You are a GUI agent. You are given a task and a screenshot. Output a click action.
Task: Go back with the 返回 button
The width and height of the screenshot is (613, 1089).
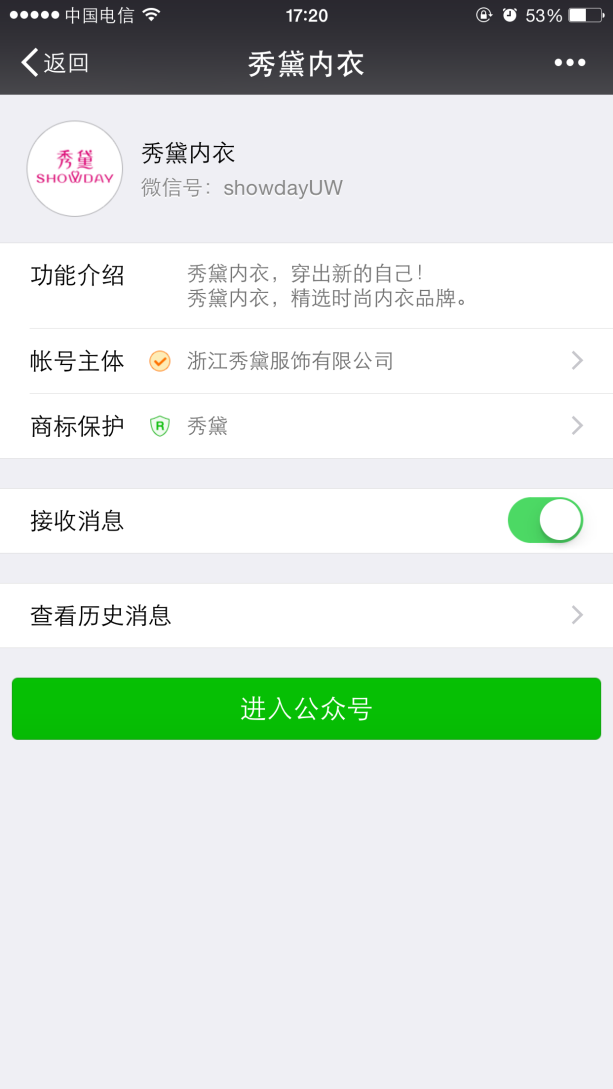[55, 63]
